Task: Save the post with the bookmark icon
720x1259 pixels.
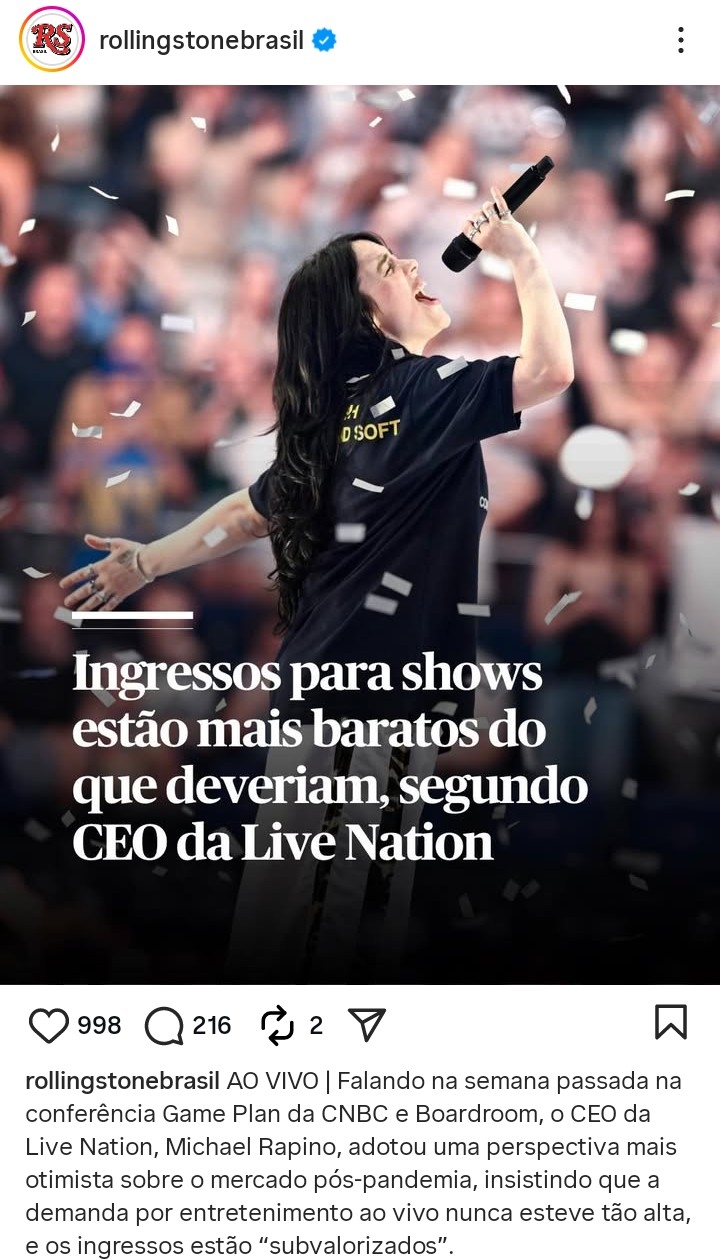Action: coord(670,1022)
